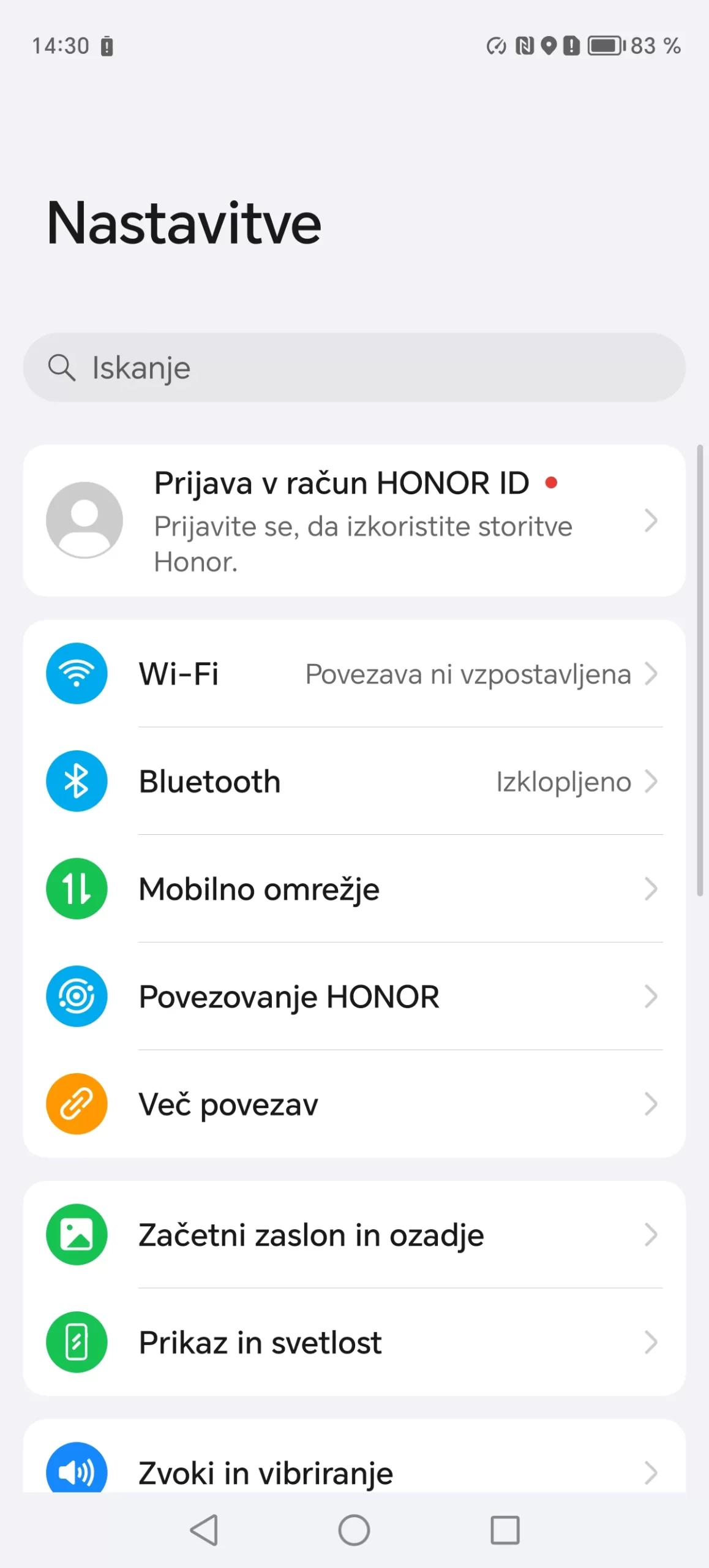Open Zvoki in vibriranje
The image size is (709, 1568).
[354, 1471]
